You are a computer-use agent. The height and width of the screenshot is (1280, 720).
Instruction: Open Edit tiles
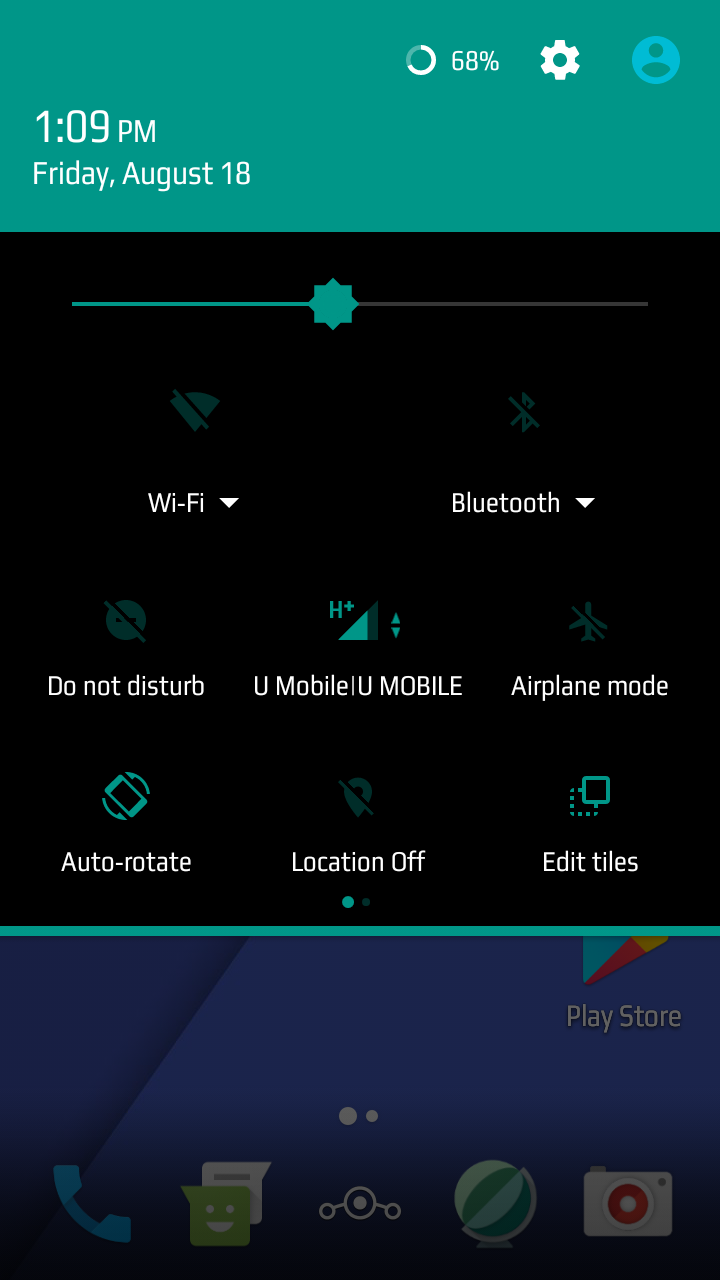589,797
